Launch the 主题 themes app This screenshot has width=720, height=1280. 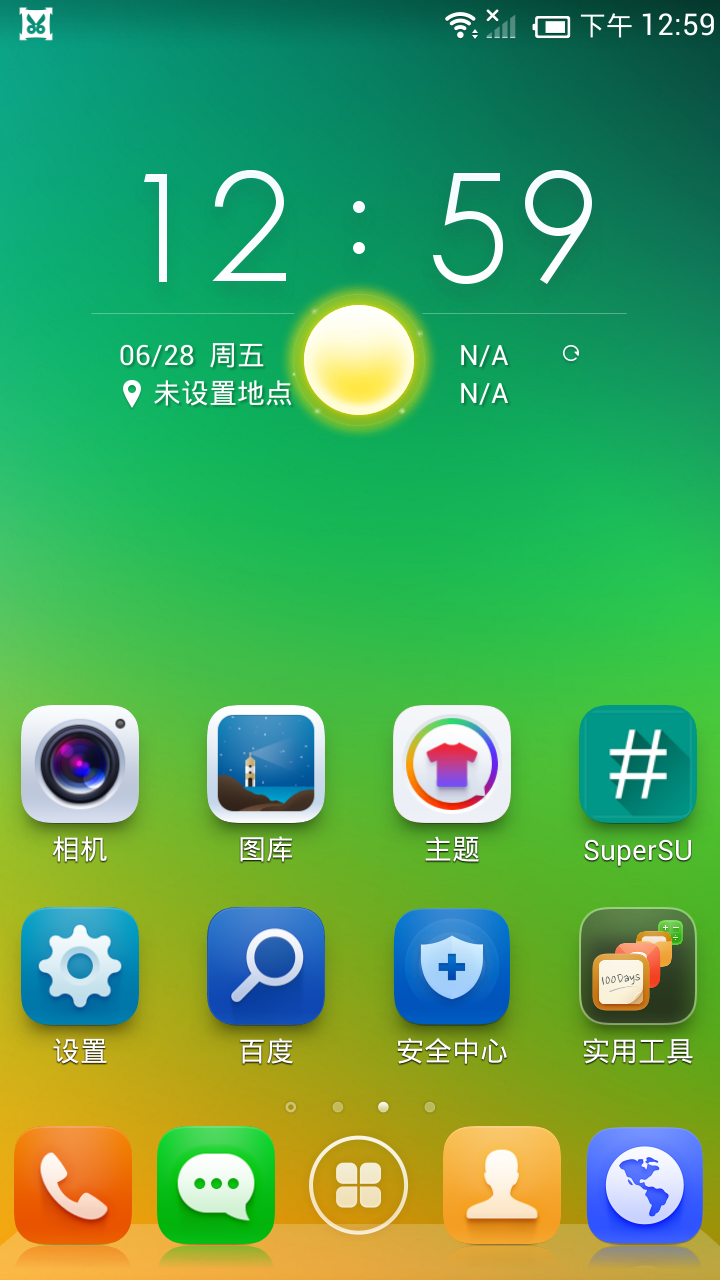coord(452,765)
